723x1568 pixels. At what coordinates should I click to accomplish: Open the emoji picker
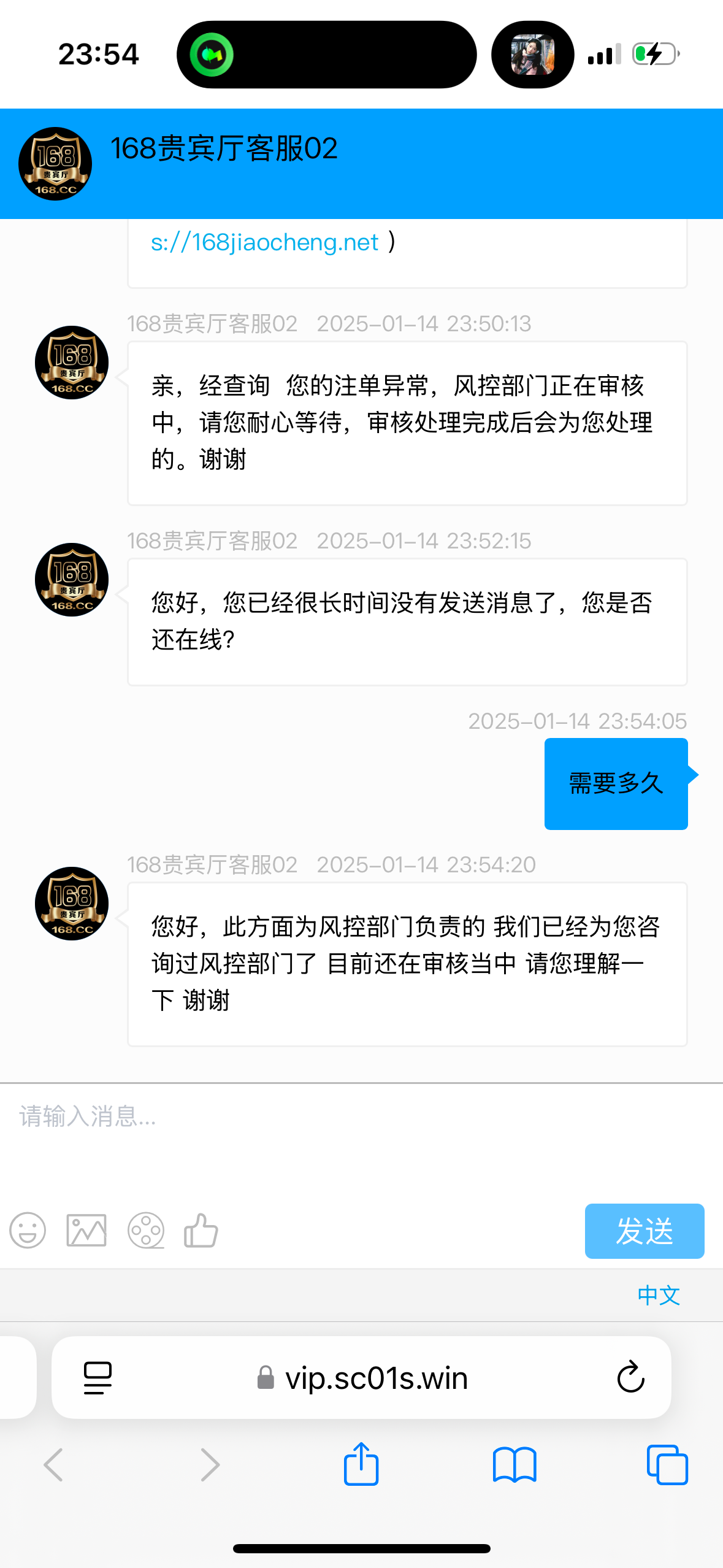click(x=28, y=1231)
